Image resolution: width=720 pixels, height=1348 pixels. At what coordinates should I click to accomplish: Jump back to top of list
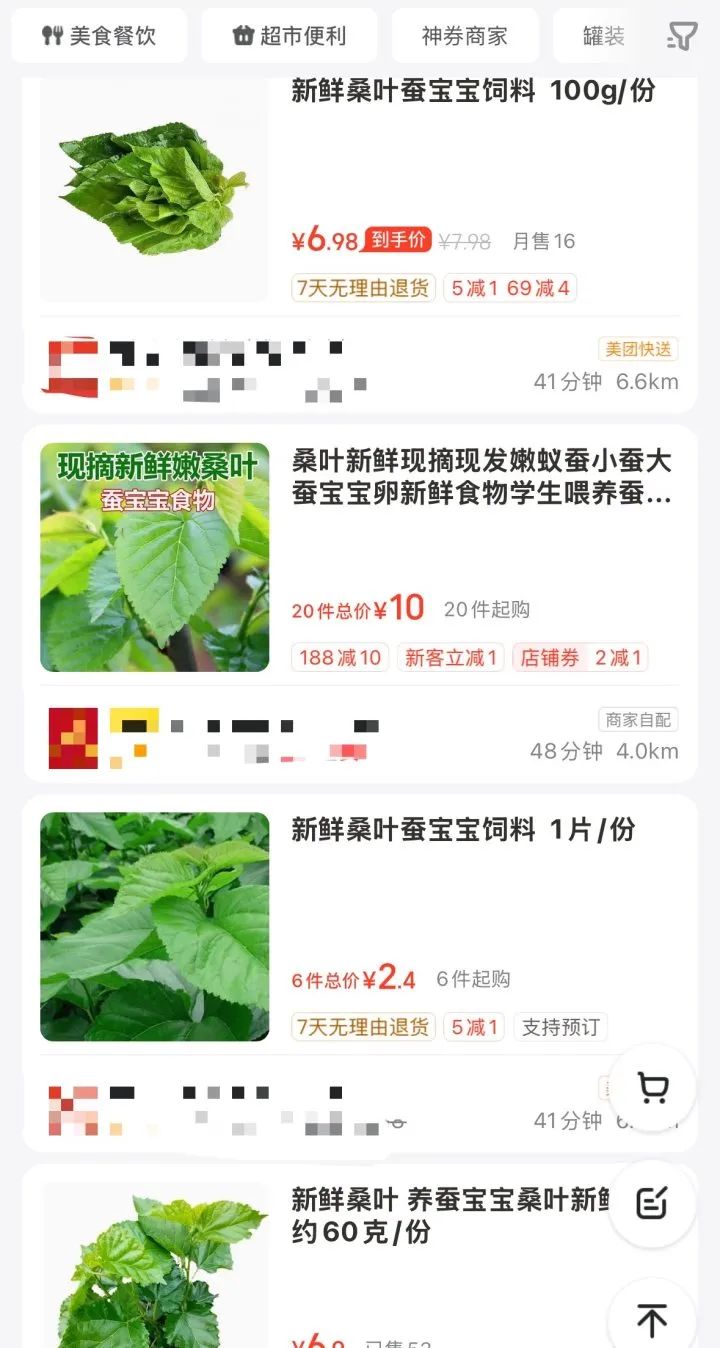pyautogui.click(x=652, y=1320)
